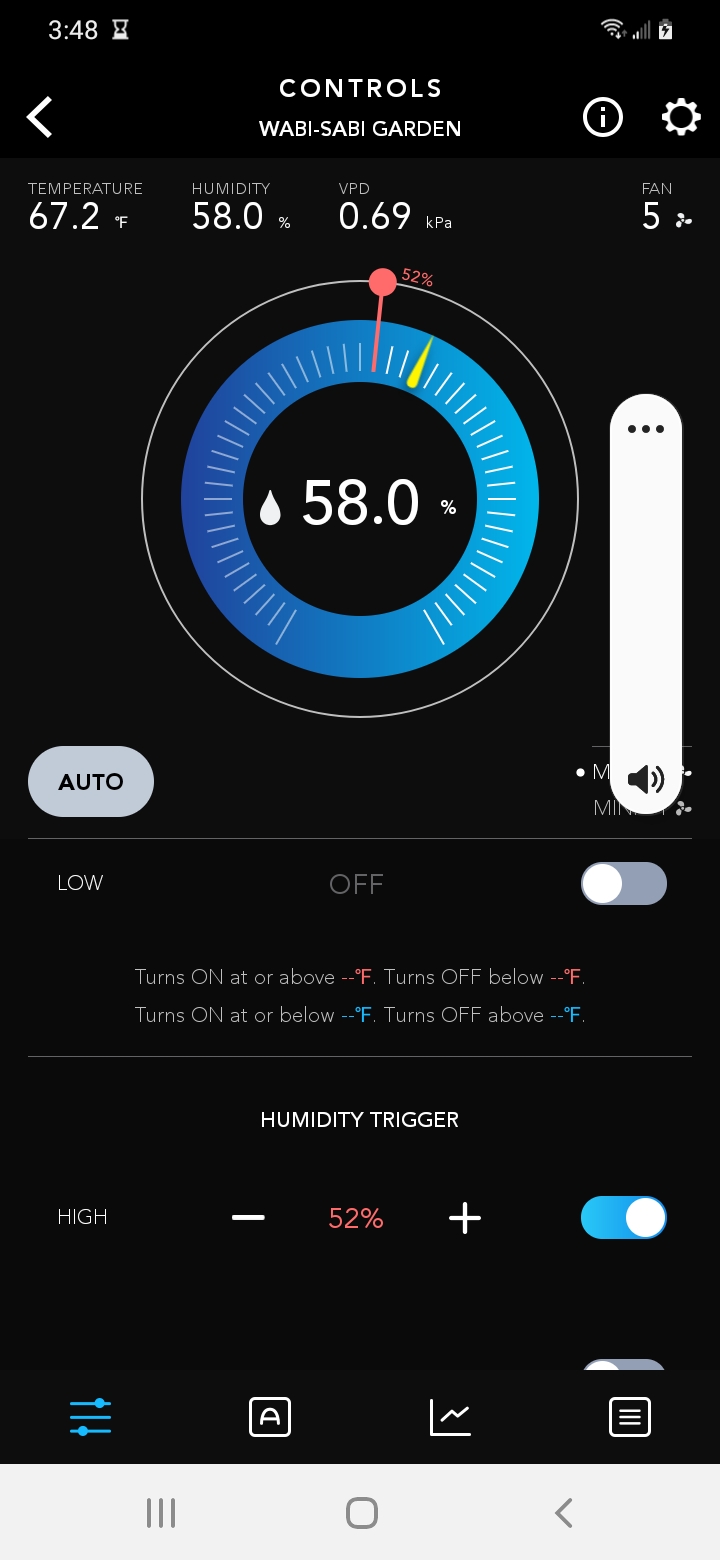Image resolution: width=720 pixels, height=1560 pixels.
Task: Open the settings gear
Action: (681, 117)
